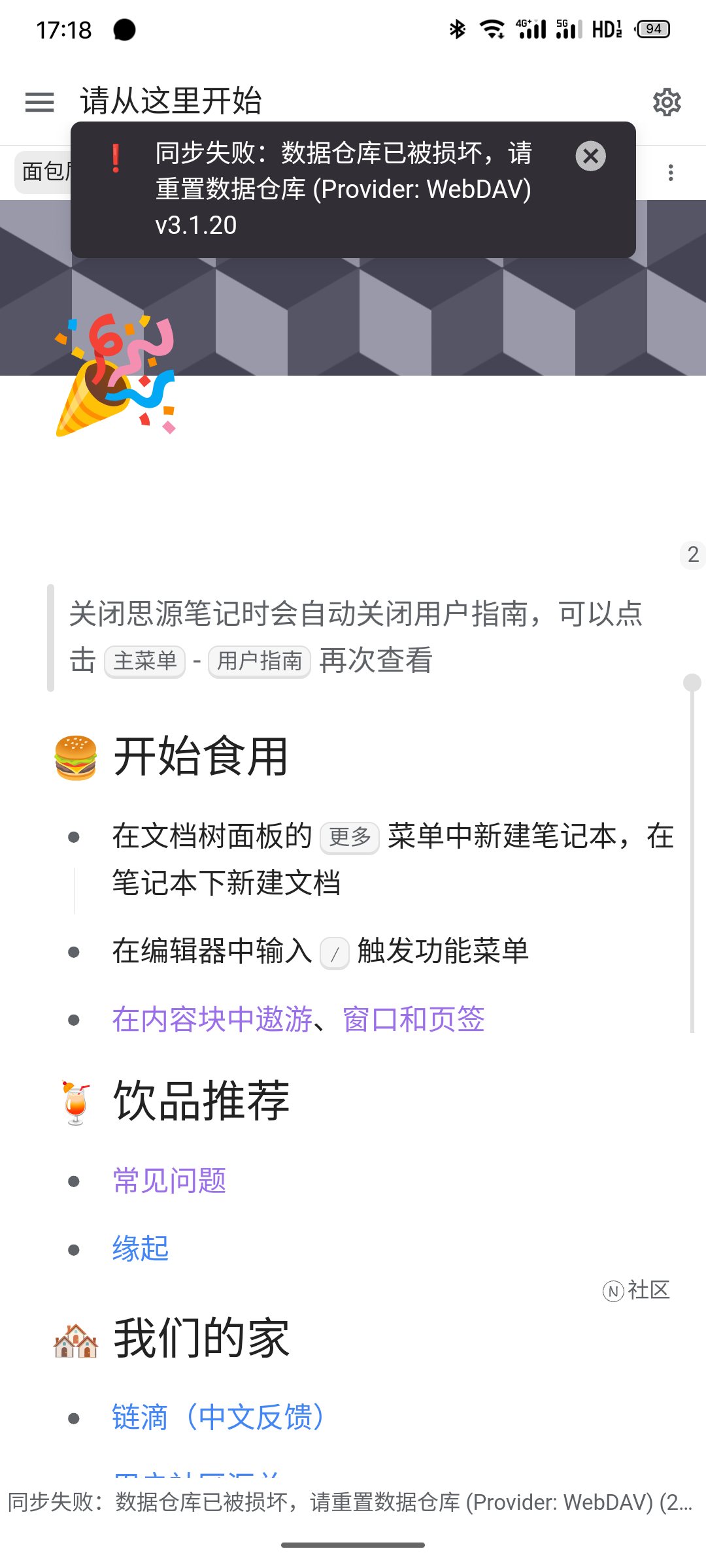Click the 主菜单 keyboard tag
Image resolution: width=706 pixels, height=1568 pixels.
point(144,662)
